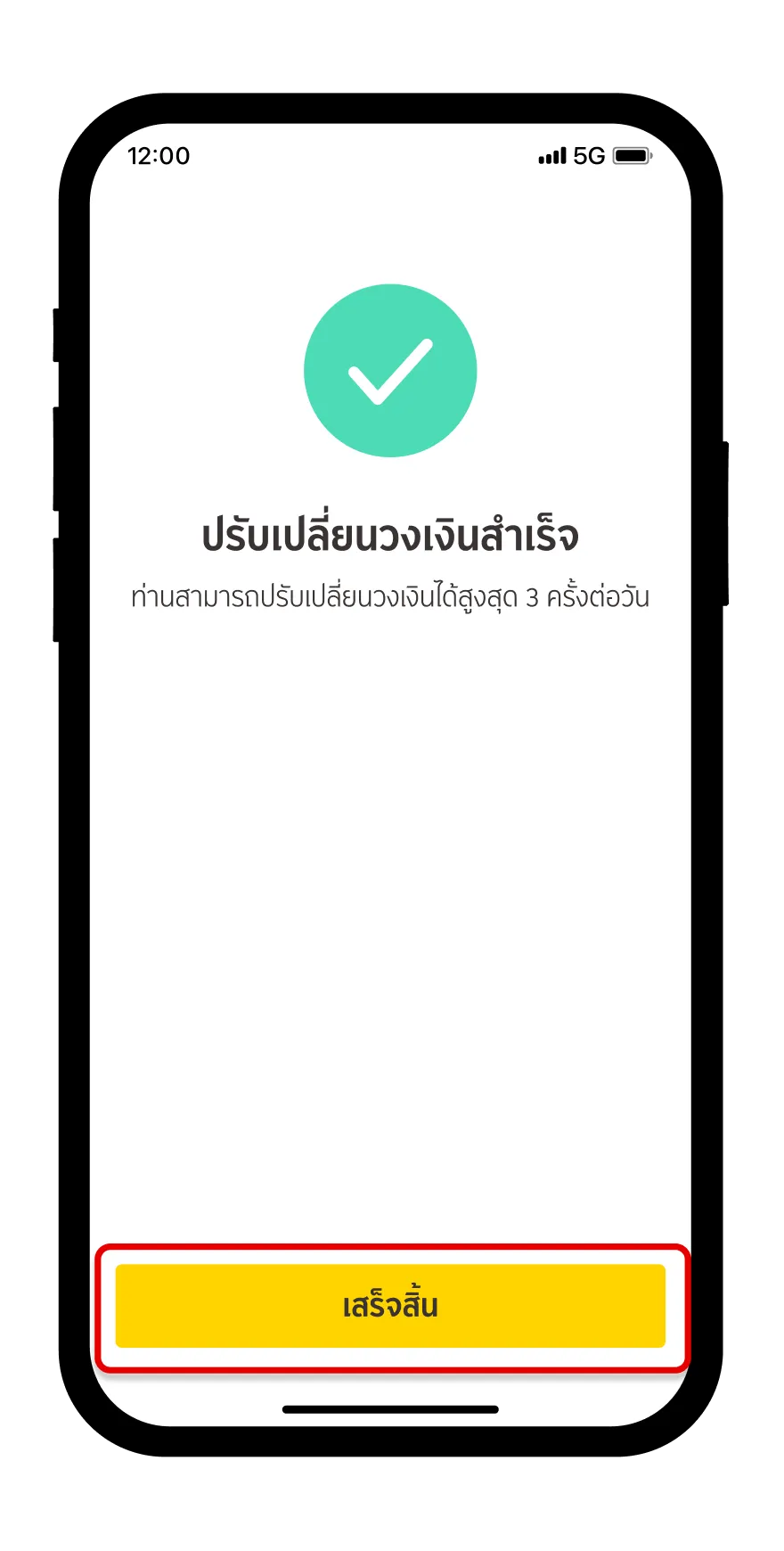Viewport: 784px width, 1551px height.
Task: Tap the yellow เสร็จสิ้น button
Action: [390, 1306]
